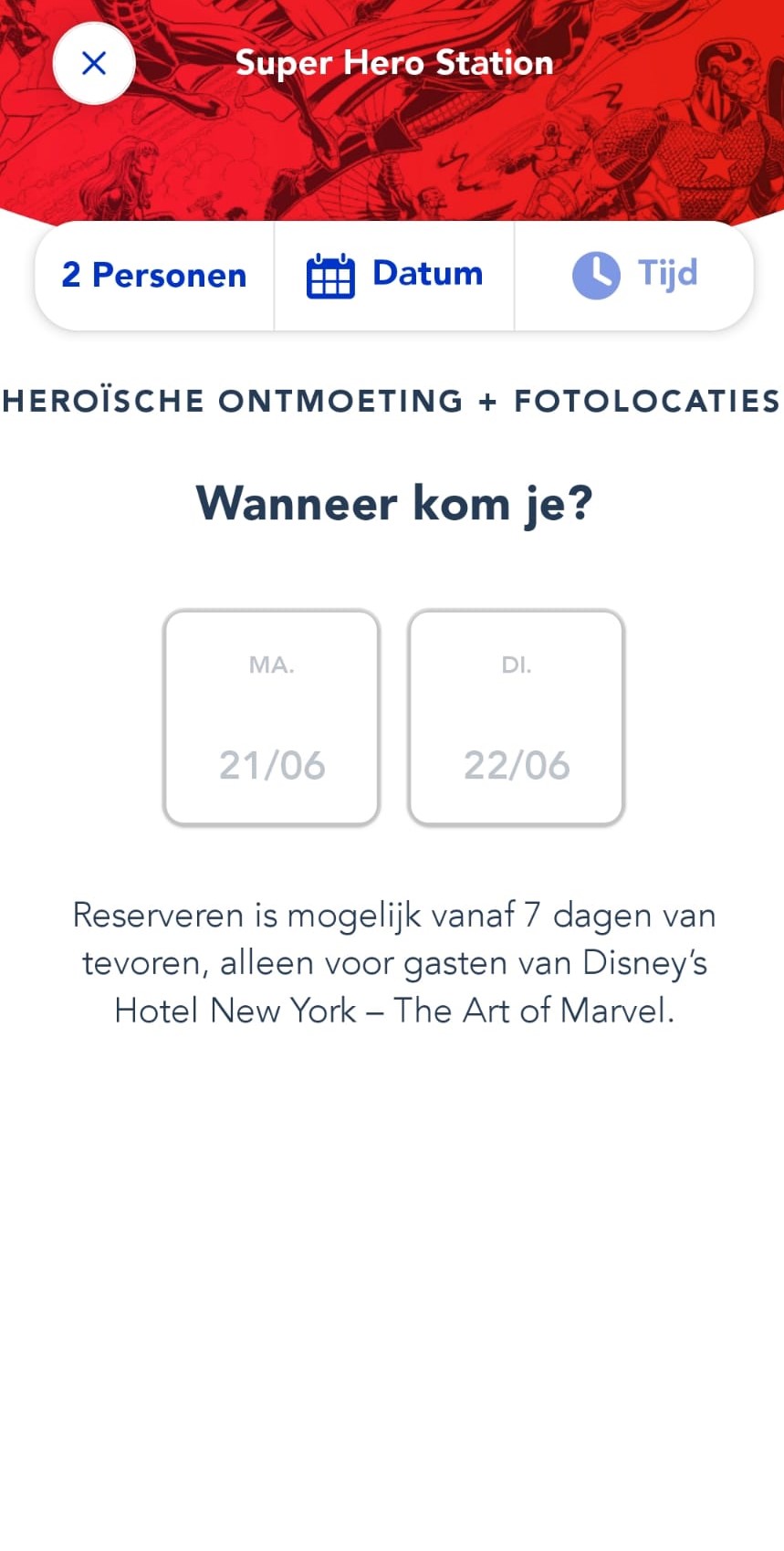Choose Tuesday 22/06 date card

click(x=517, y=718)
